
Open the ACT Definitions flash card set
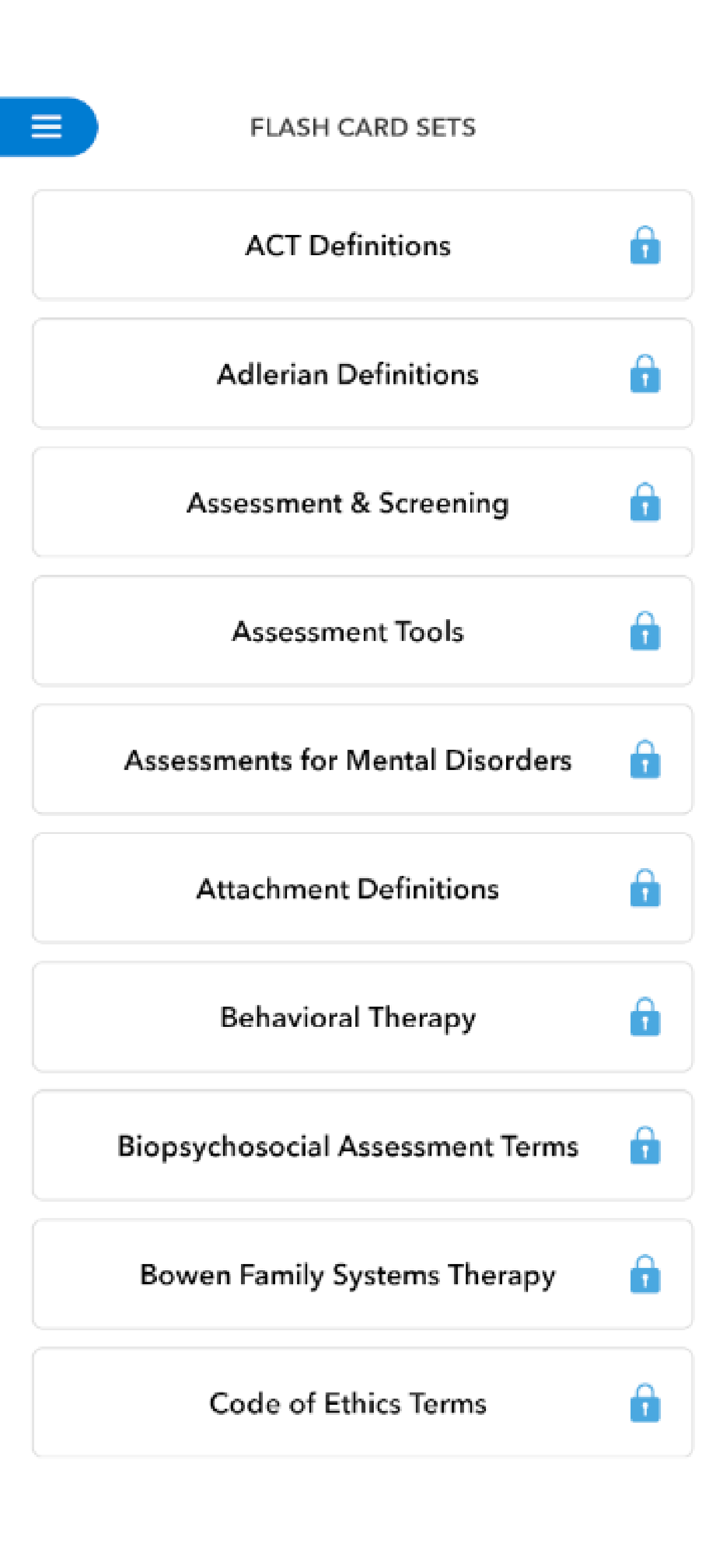pos(347,246)
